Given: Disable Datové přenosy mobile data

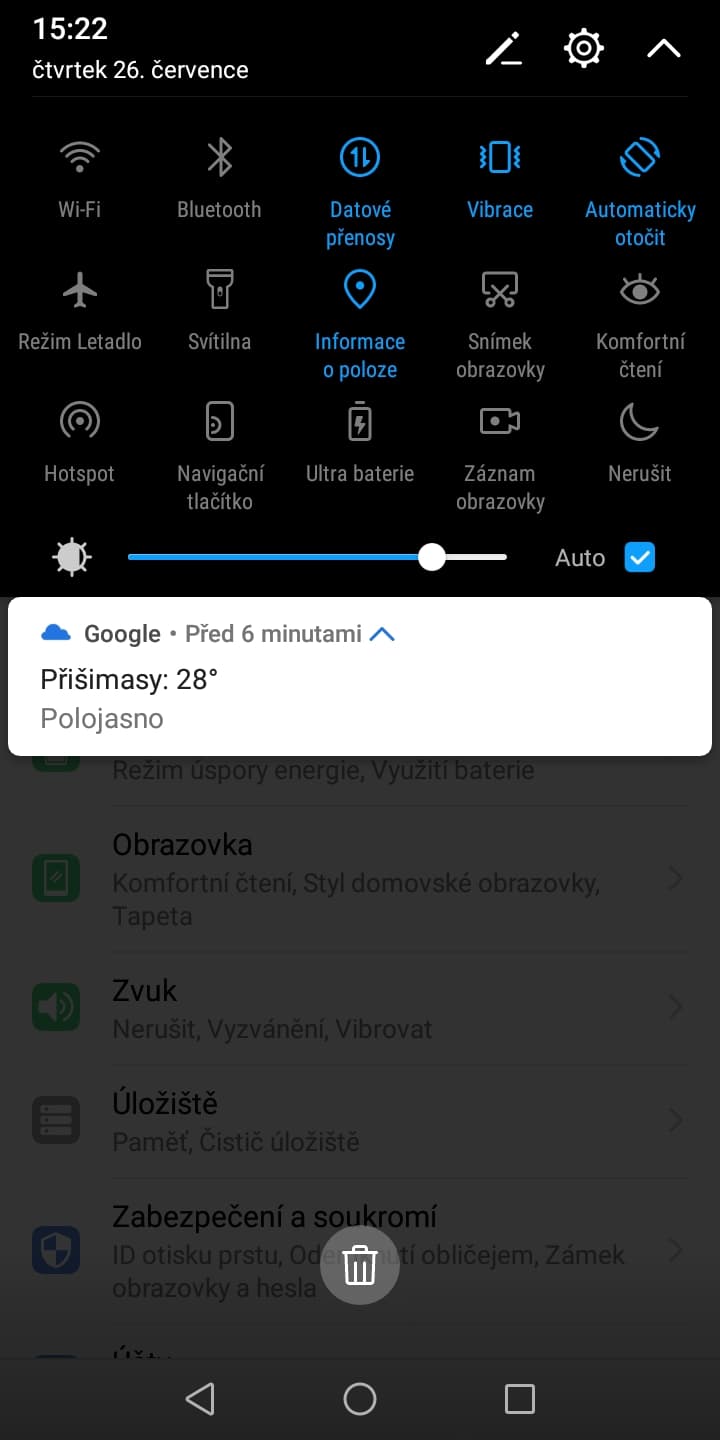Looking at the screenshot, I should click(360, 159).
